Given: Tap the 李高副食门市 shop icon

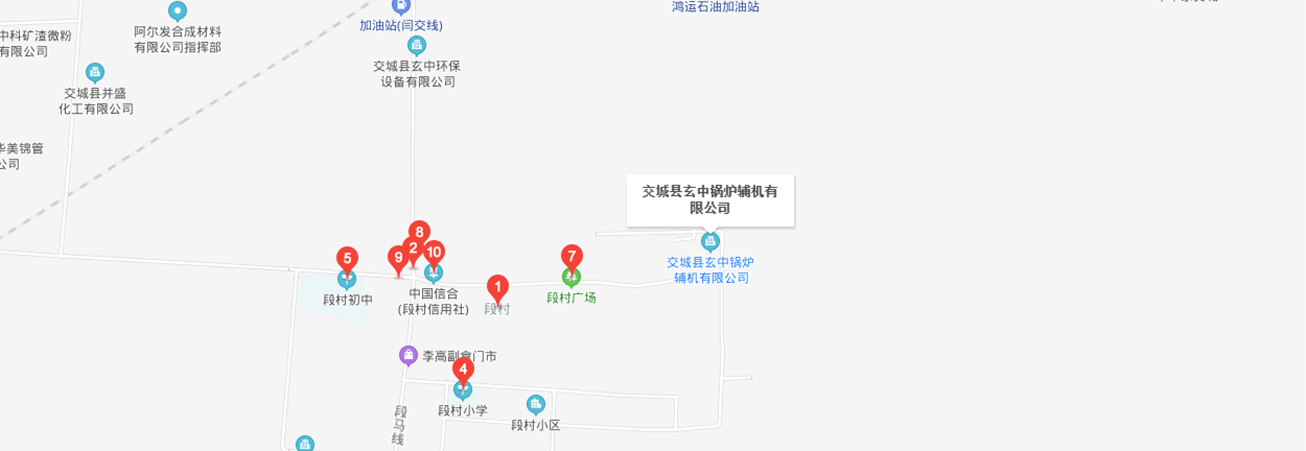Looking at the screenshot, I should tap(408, 355).
